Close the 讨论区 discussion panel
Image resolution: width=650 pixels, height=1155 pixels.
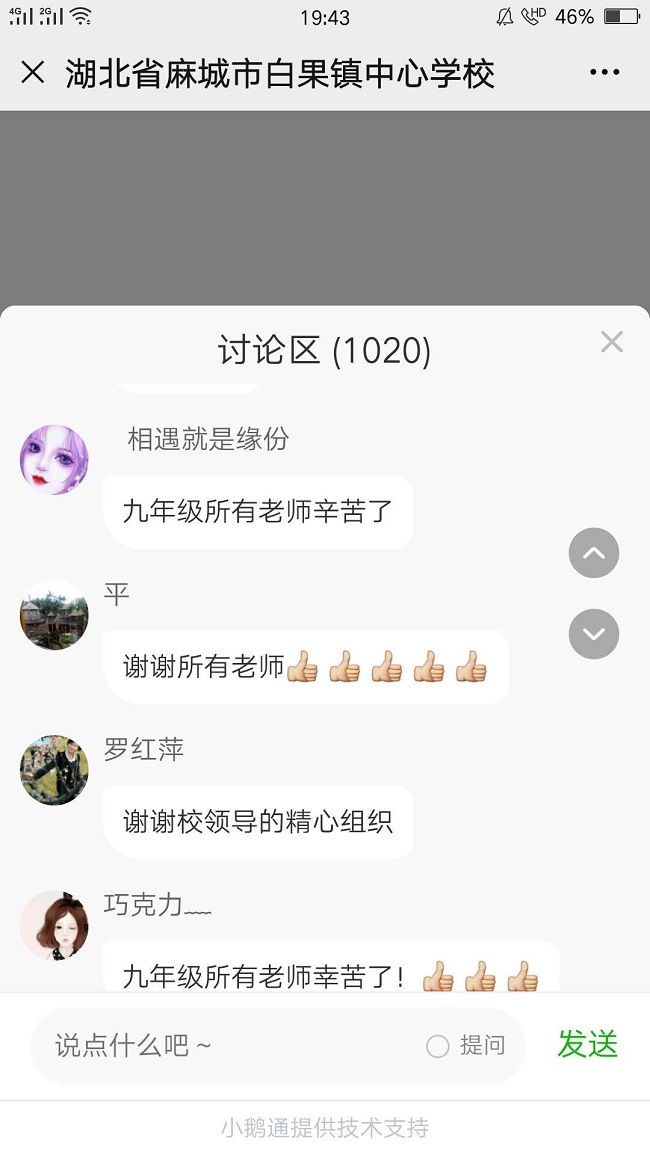pos(611,343)
